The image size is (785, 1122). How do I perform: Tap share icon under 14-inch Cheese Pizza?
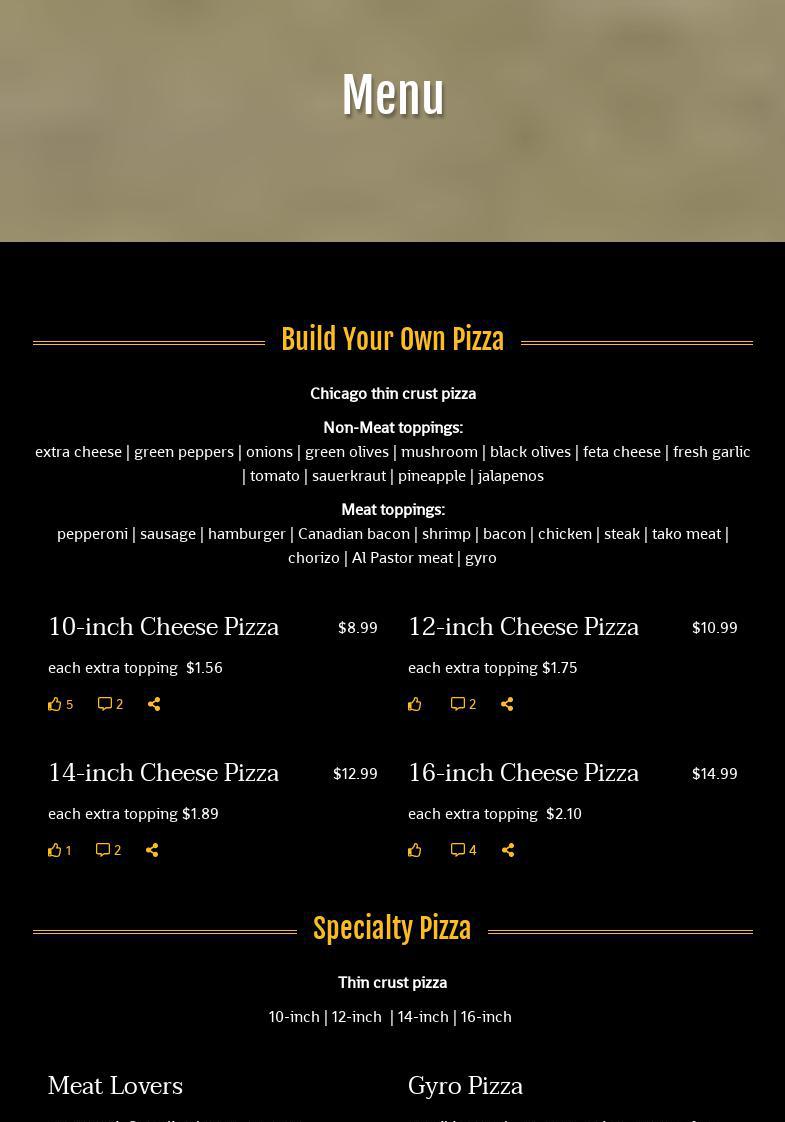point(152,850)
